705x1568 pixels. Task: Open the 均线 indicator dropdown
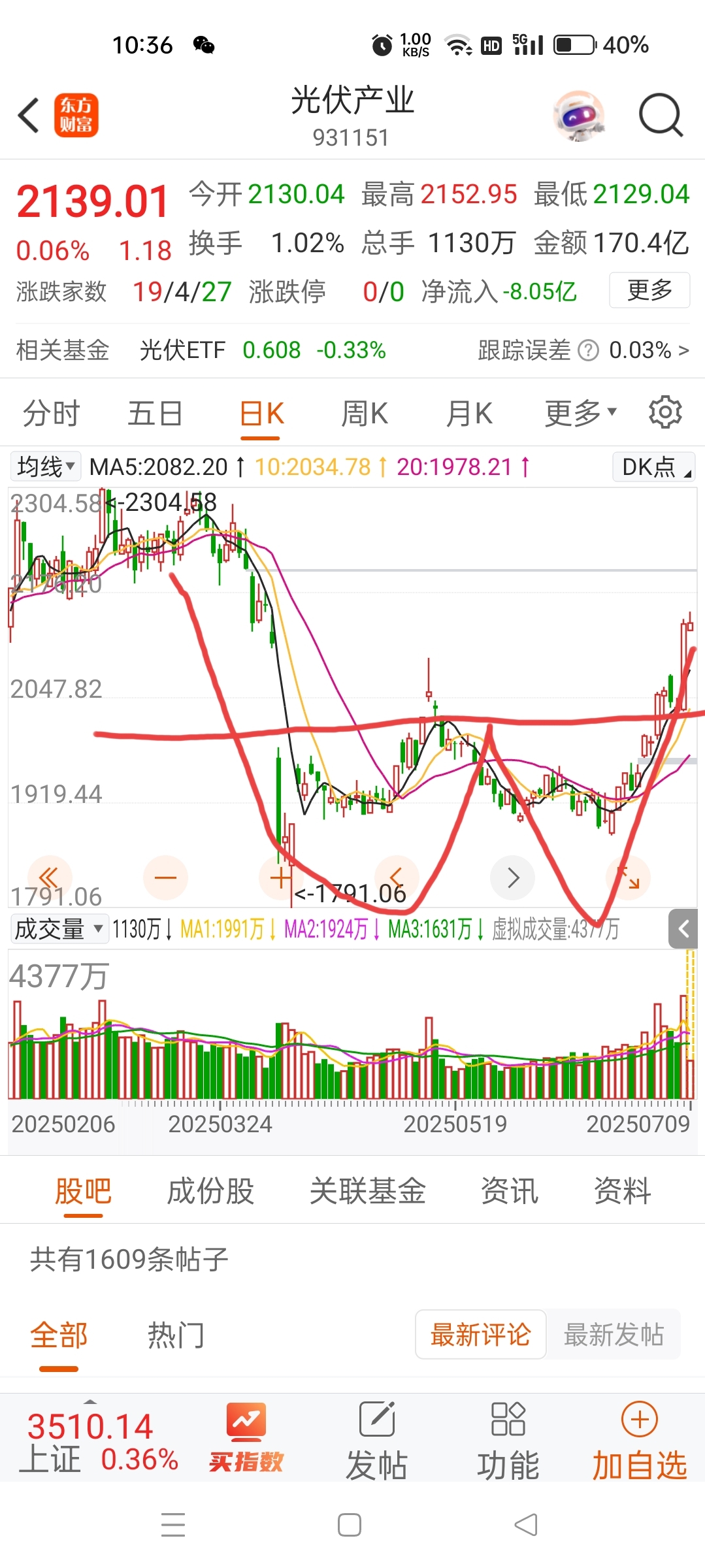[44, 466]
